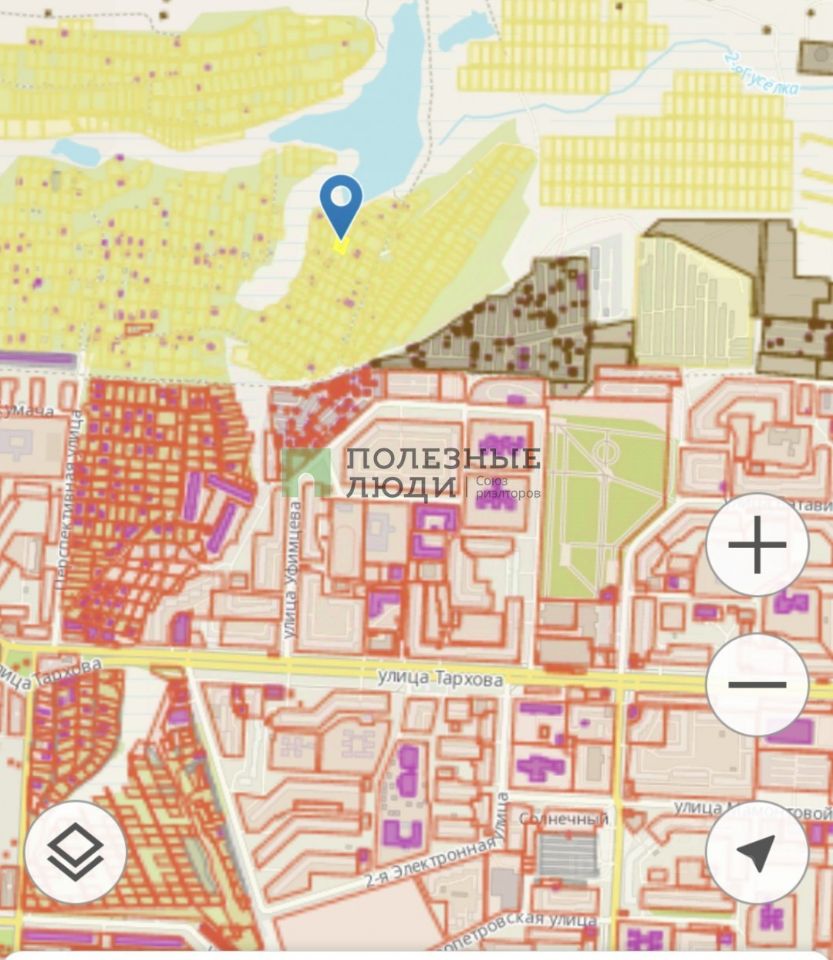The width and height of the screenshot is (833, 960).
Task: Tap the blue location pin marker
Action: (341, 204)
